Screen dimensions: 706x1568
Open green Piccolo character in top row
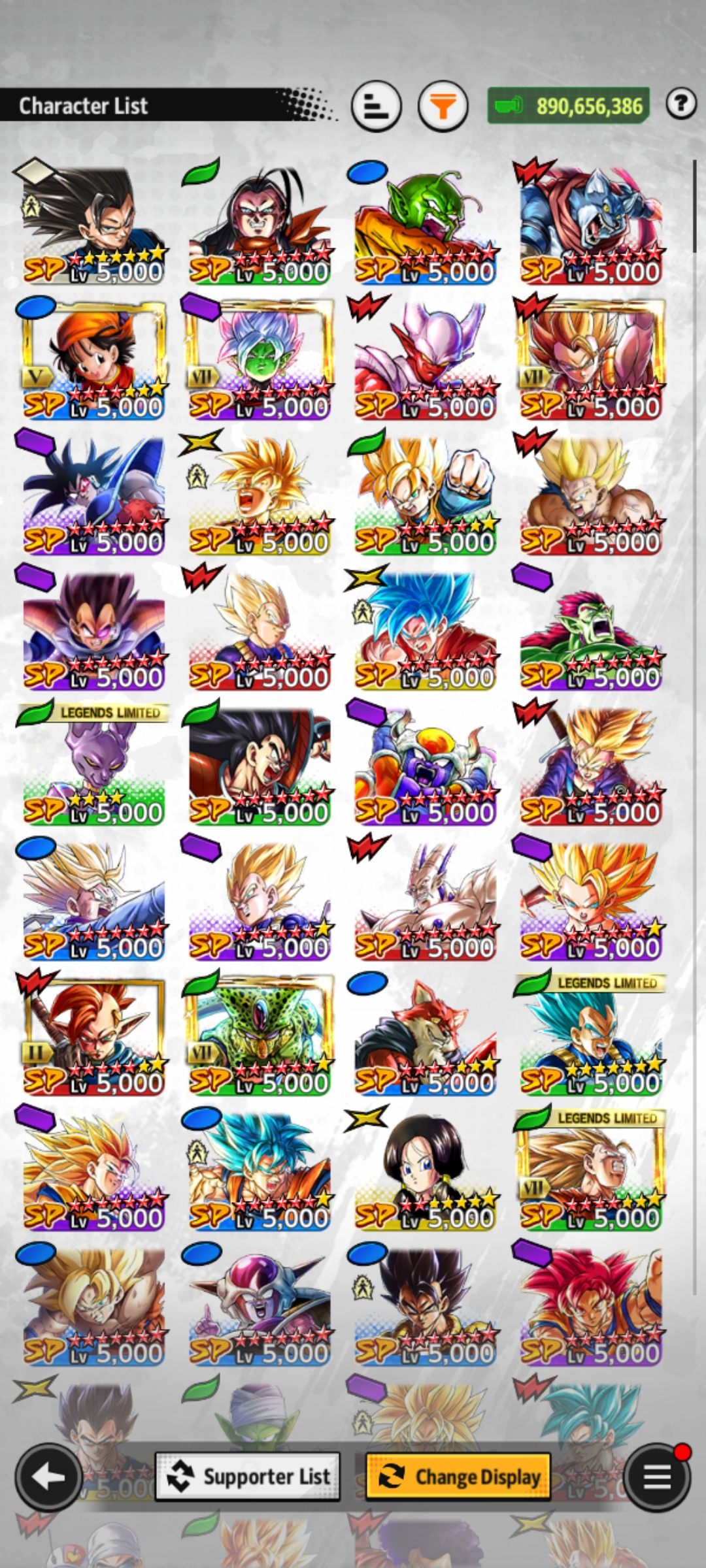pos(425,223)
